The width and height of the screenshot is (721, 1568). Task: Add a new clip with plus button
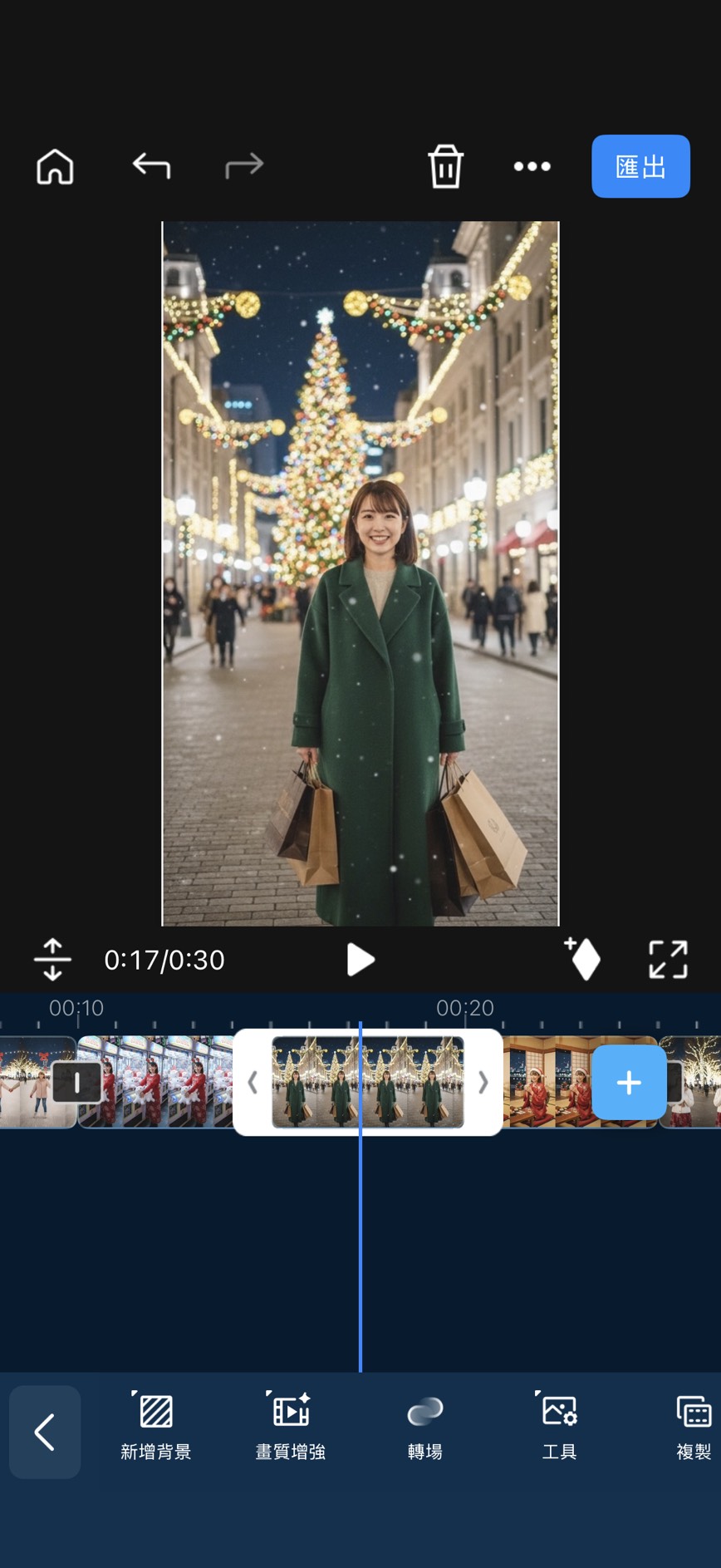click(x=629, y=1082)
